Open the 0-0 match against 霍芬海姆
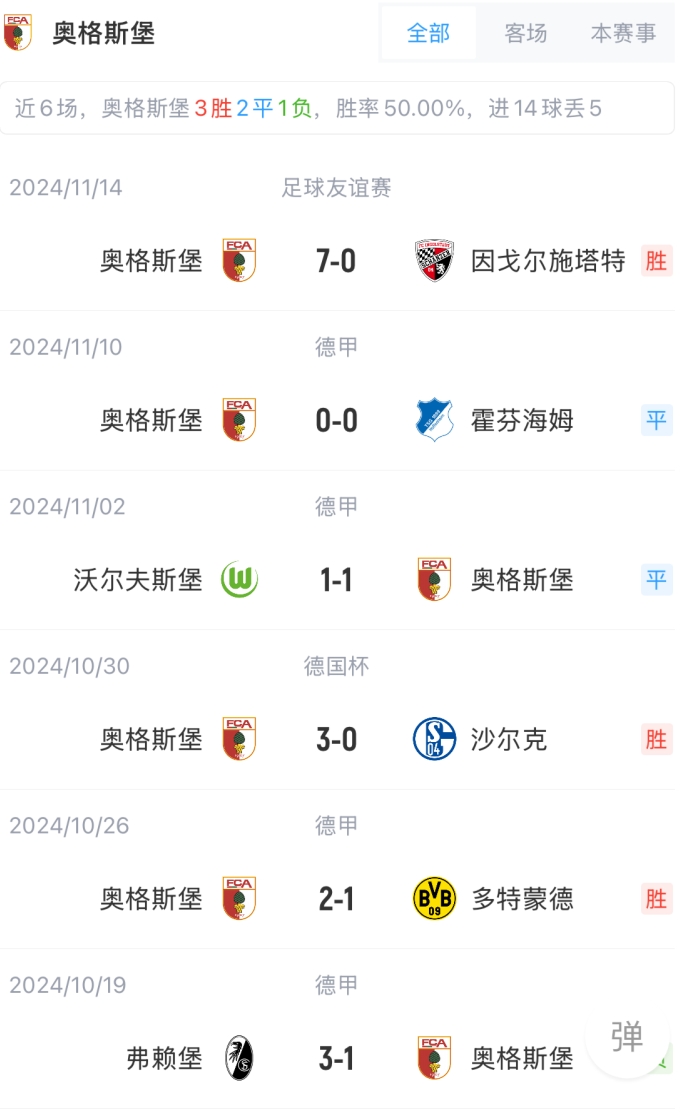 coord(336,420)
